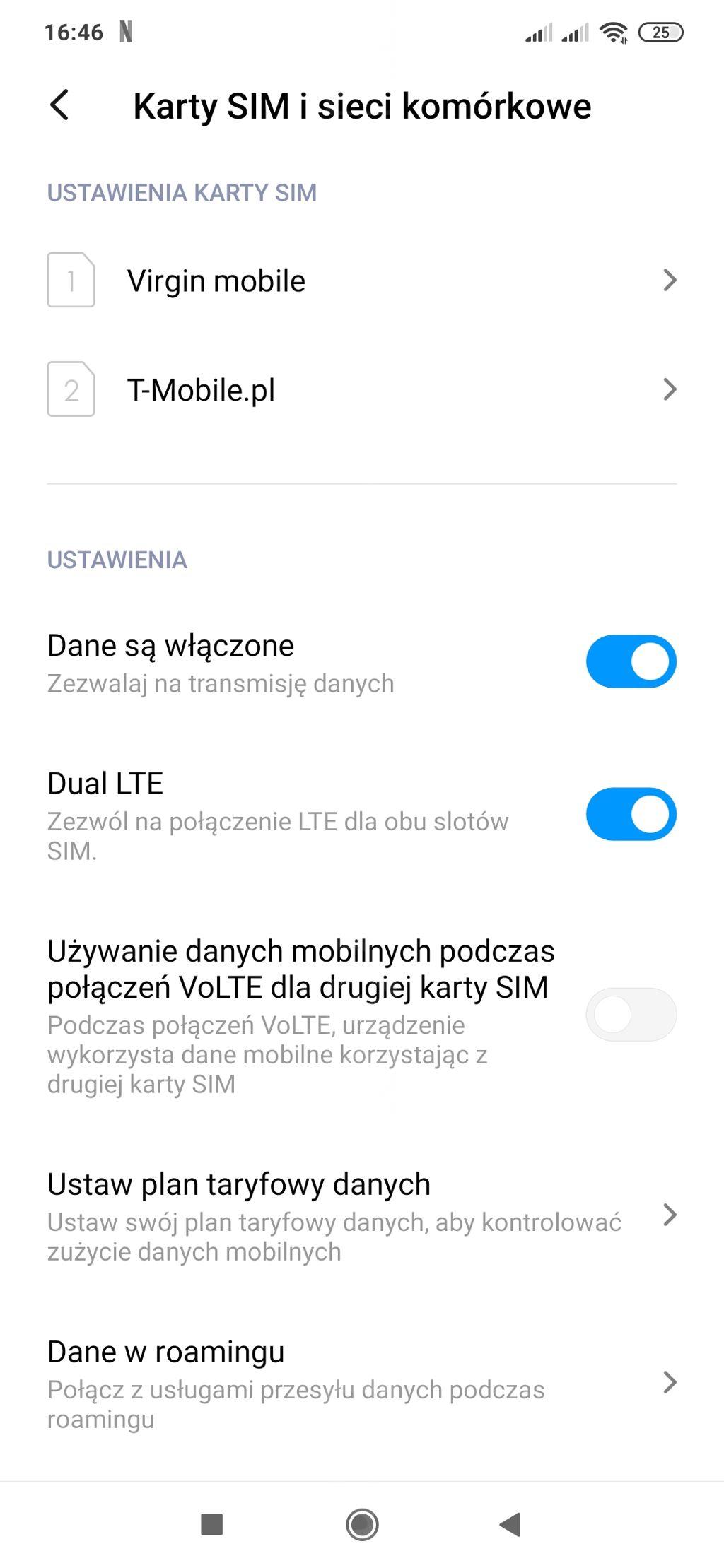Image resolution: width=724 pixels, height=1568 pixels.
Task: Open T-Mobile.pl SIM settings
Action: pyautogui.click(x=361, y=390)
